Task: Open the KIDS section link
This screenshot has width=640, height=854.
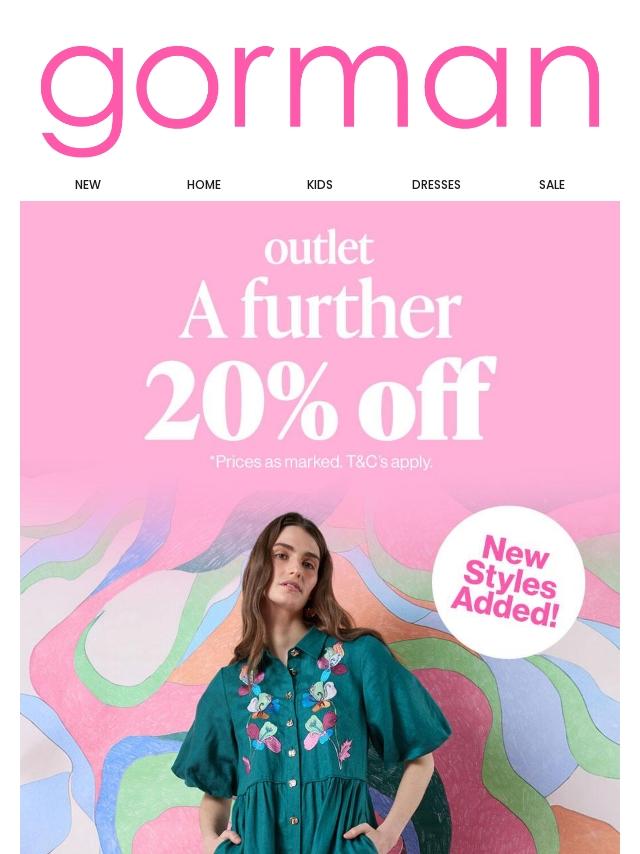Action: click(x=320, y=185)
